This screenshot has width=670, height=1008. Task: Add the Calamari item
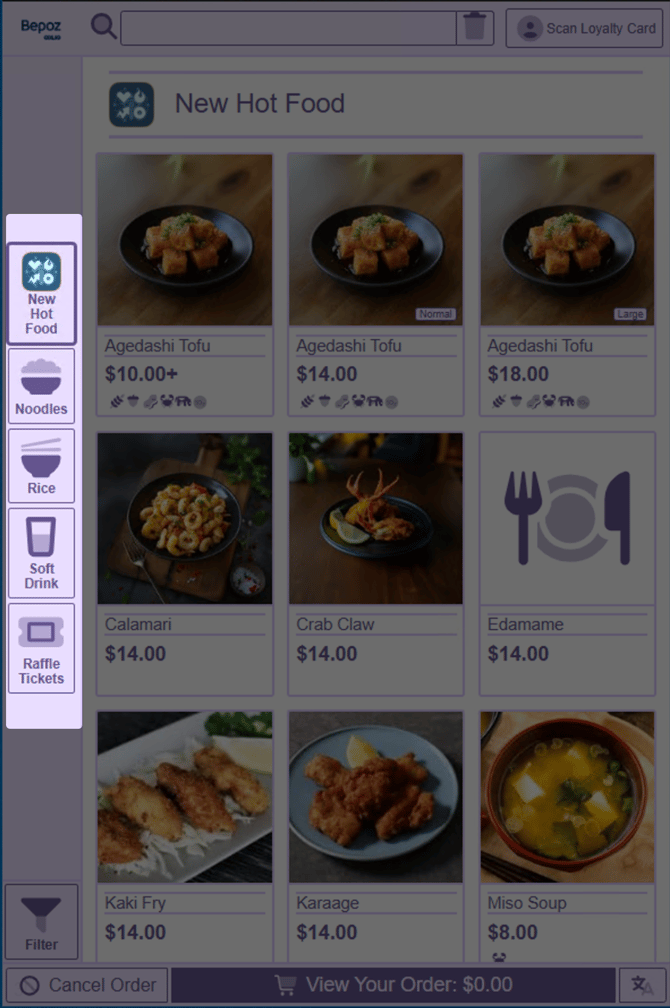(x=184, y=563)
